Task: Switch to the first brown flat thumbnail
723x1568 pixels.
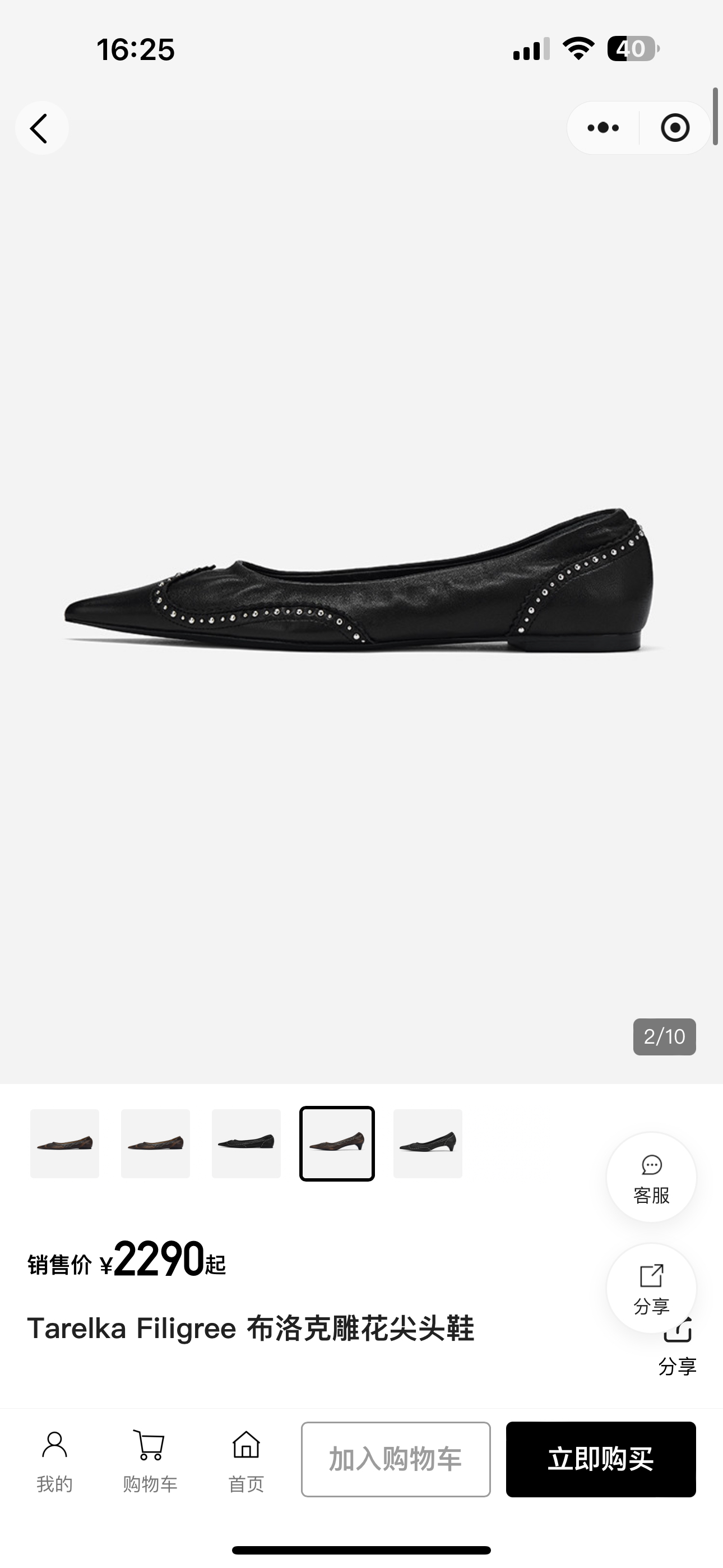Action: pyautogui.click(x=64, y=1142)
